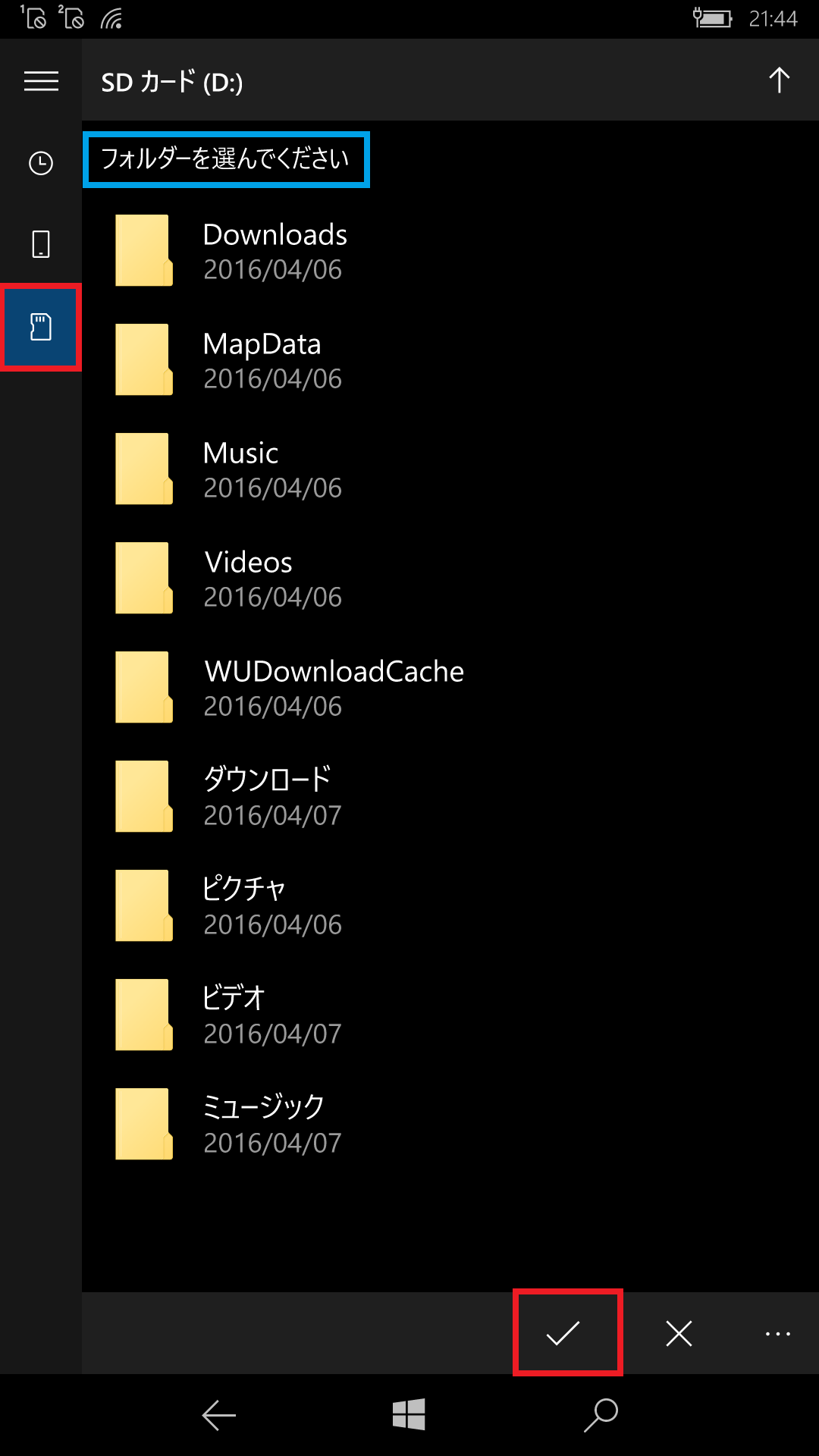
Task: Open the WUDownloadCache folder
Action: tap(450, 688)
